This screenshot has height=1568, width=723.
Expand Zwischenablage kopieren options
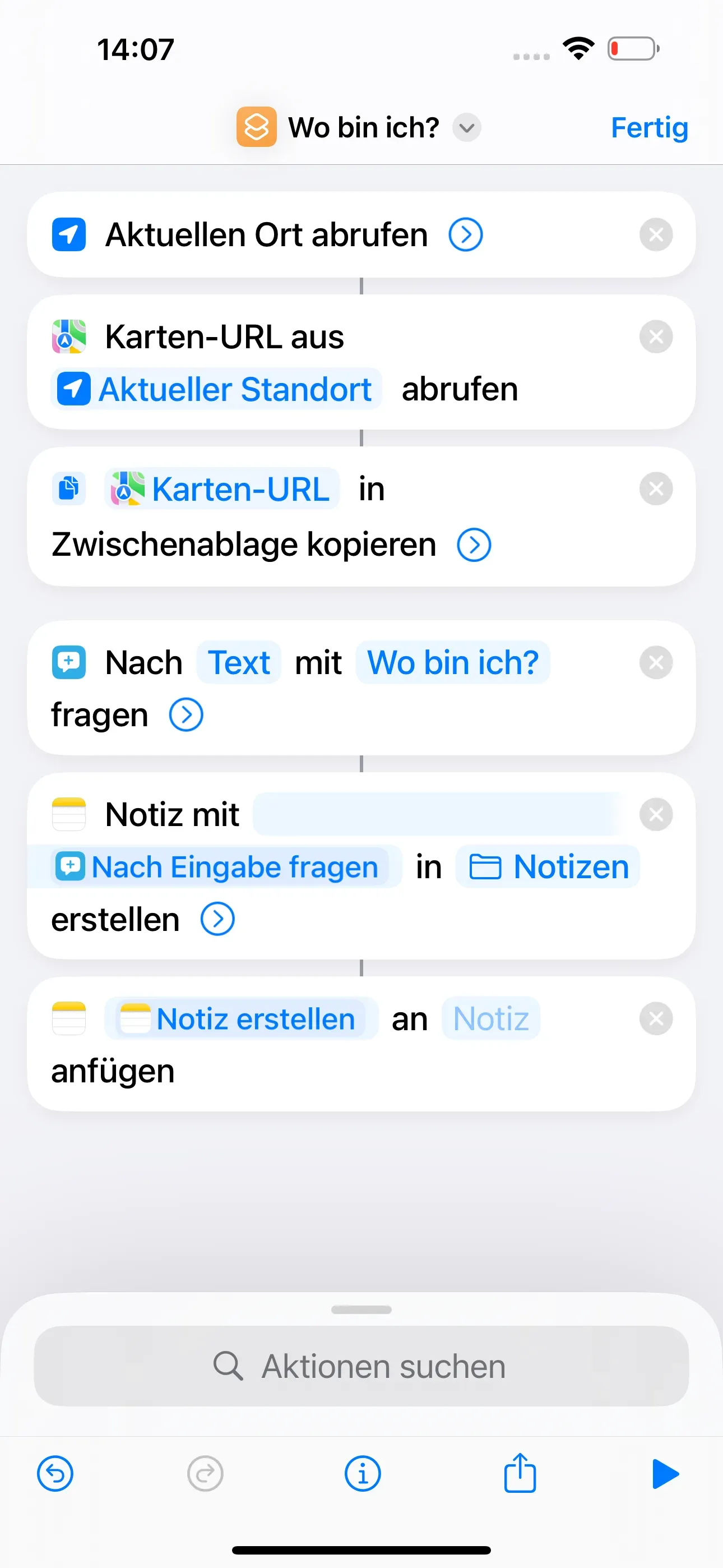coord(474,545)
